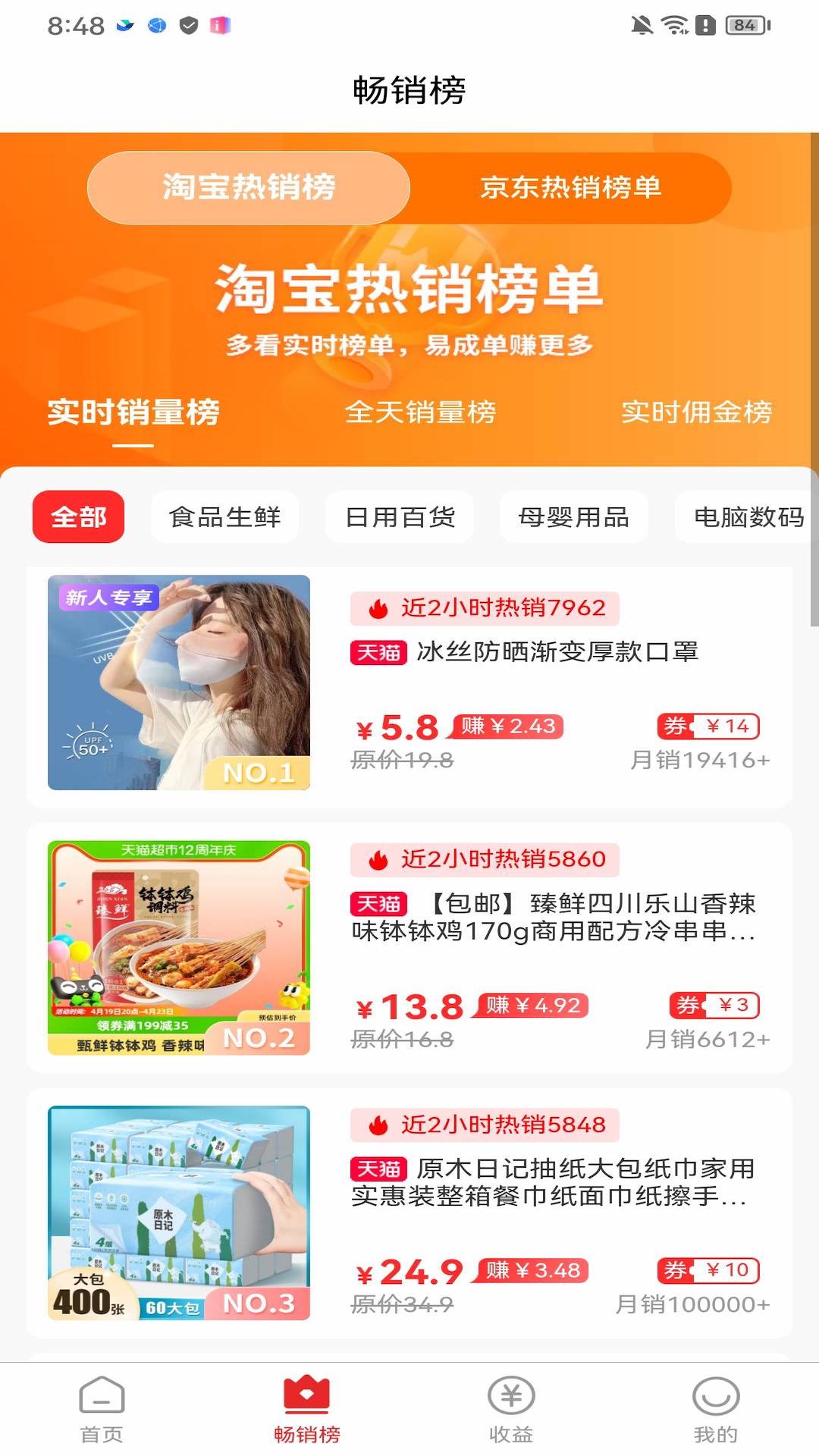The width and height of the screenshot is (819, 1456).
Task: Show 母婴用品 category items
Action: 573,517
